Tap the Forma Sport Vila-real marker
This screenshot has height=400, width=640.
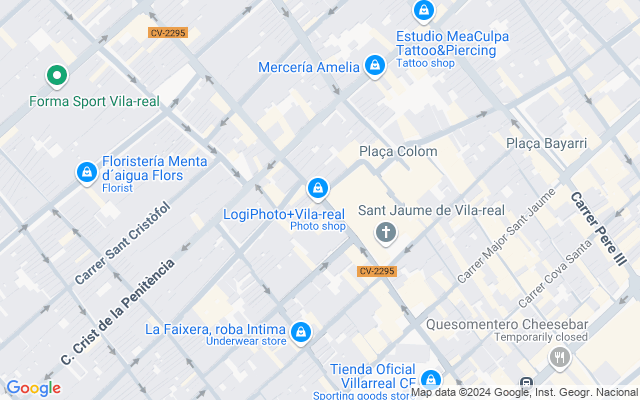(57, 75)
